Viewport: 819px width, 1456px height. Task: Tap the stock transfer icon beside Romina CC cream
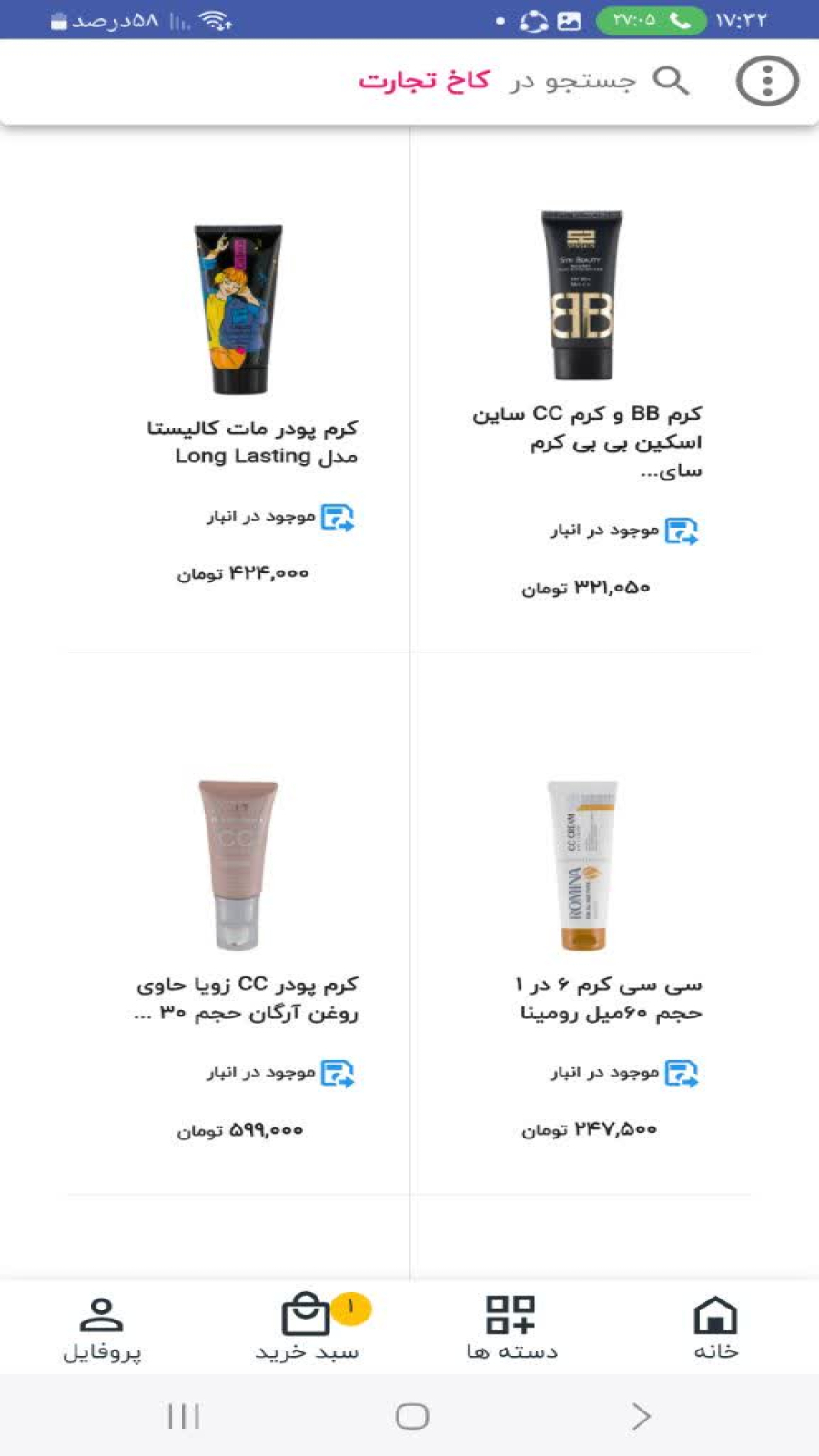[684, 1072]
